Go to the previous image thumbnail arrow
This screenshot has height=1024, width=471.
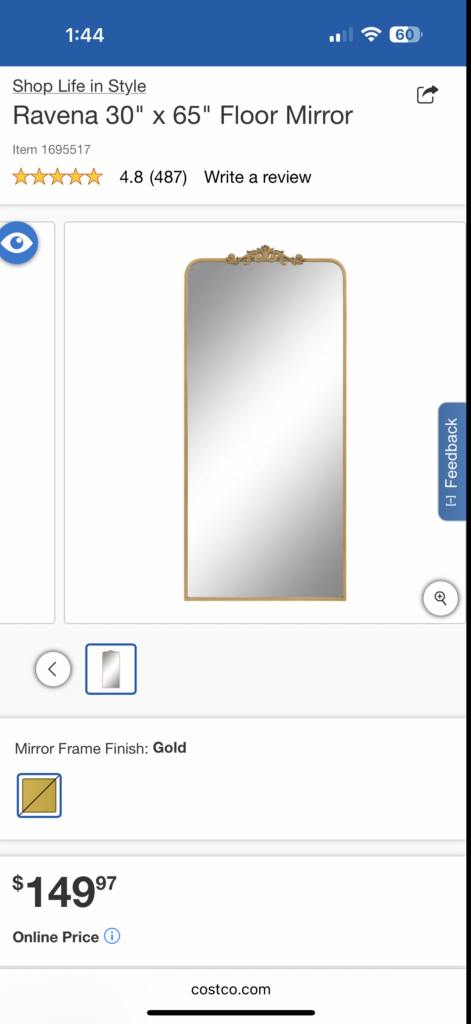(x=53, y=669)
